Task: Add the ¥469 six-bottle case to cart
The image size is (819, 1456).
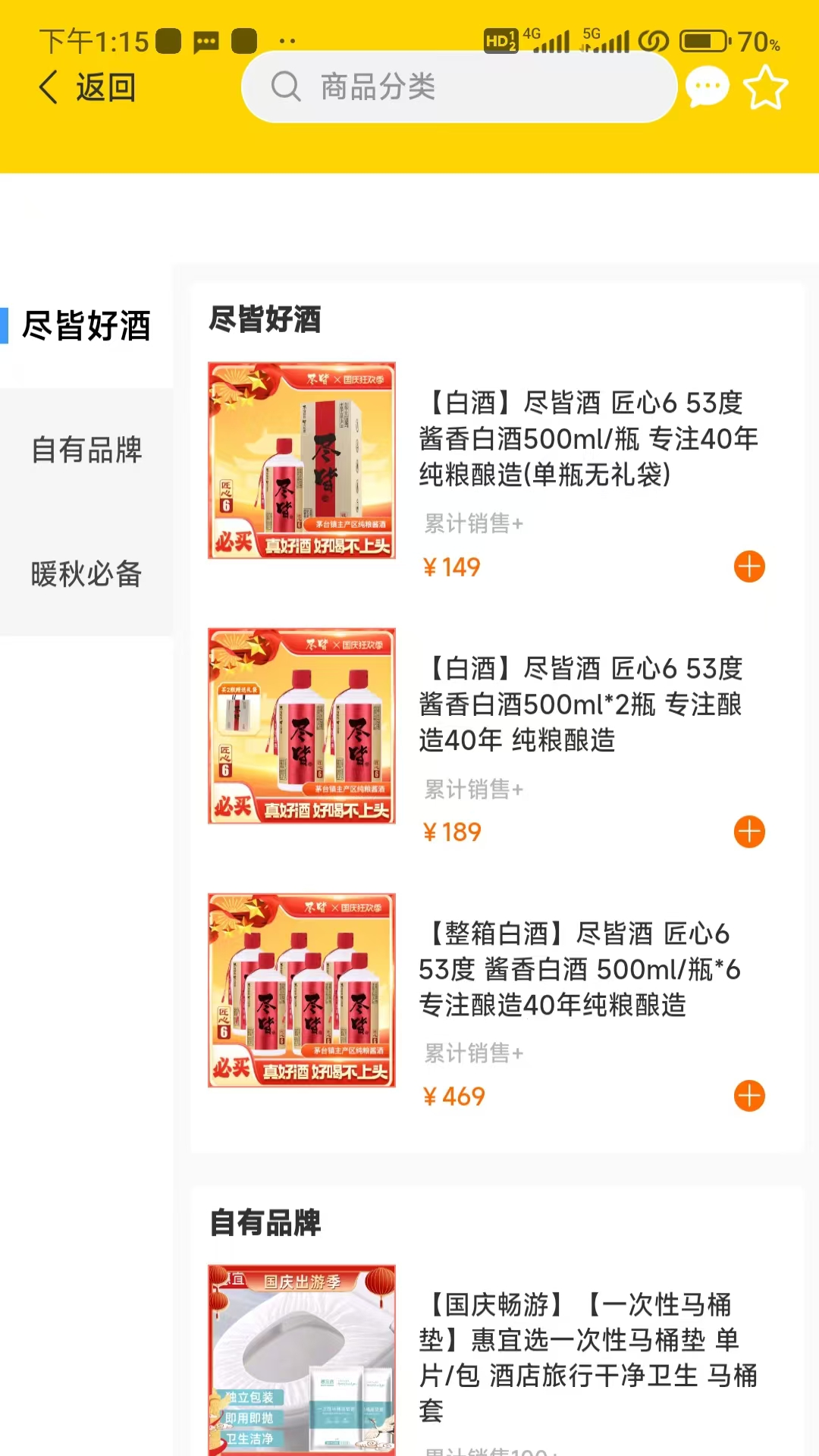Action: (748, 1096)
